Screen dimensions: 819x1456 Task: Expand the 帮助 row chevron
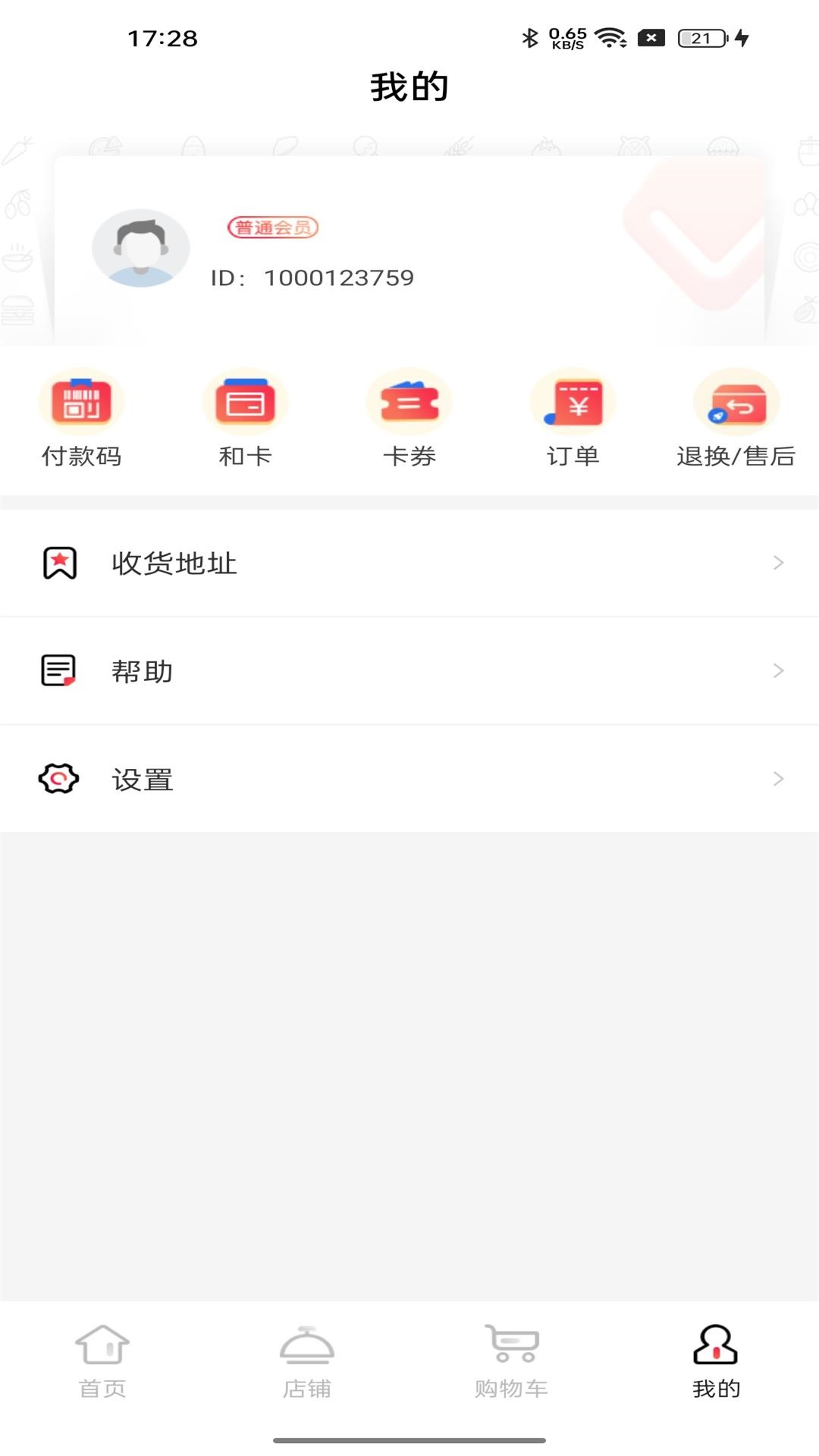[778, 670]
